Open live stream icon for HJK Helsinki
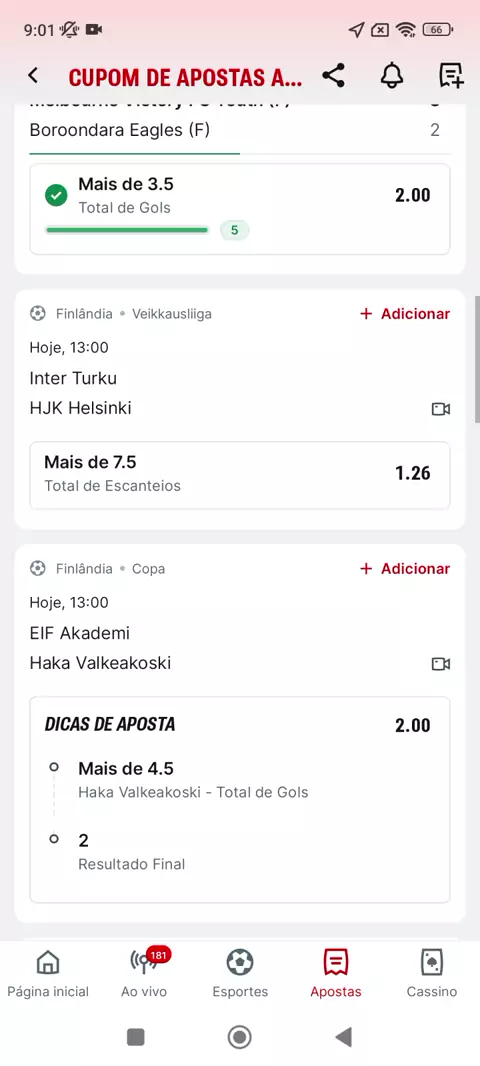This screenshot has width=480, height=1066. (x=441, y=409)
